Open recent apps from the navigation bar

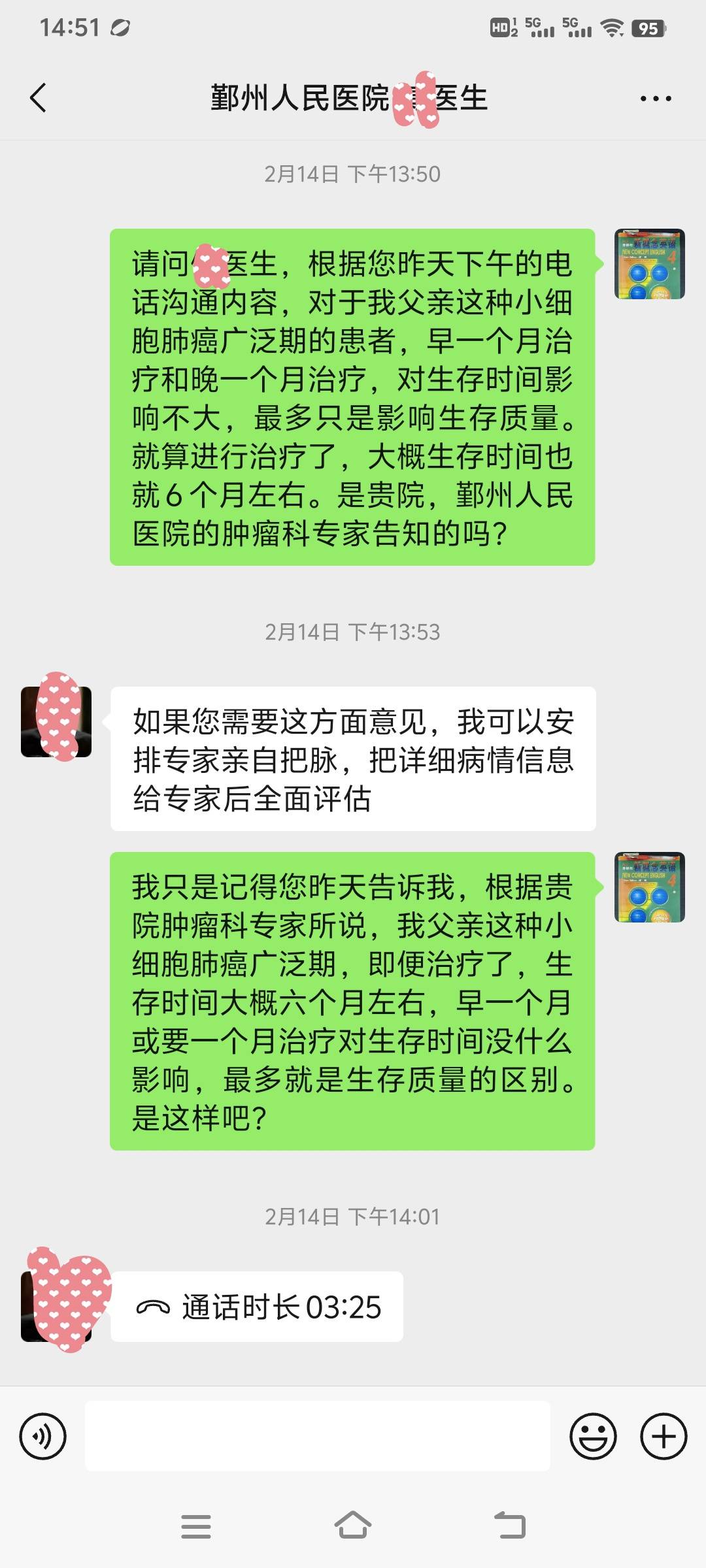195,1526
